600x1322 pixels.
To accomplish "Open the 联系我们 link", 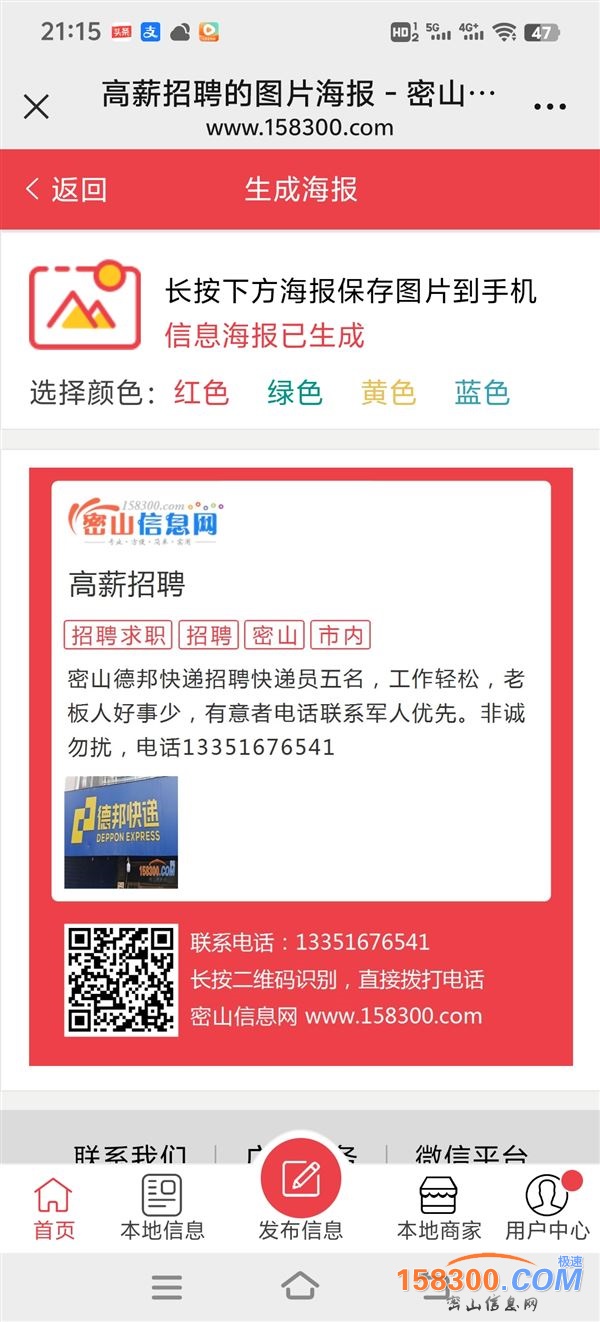I will click(131, 1154).
